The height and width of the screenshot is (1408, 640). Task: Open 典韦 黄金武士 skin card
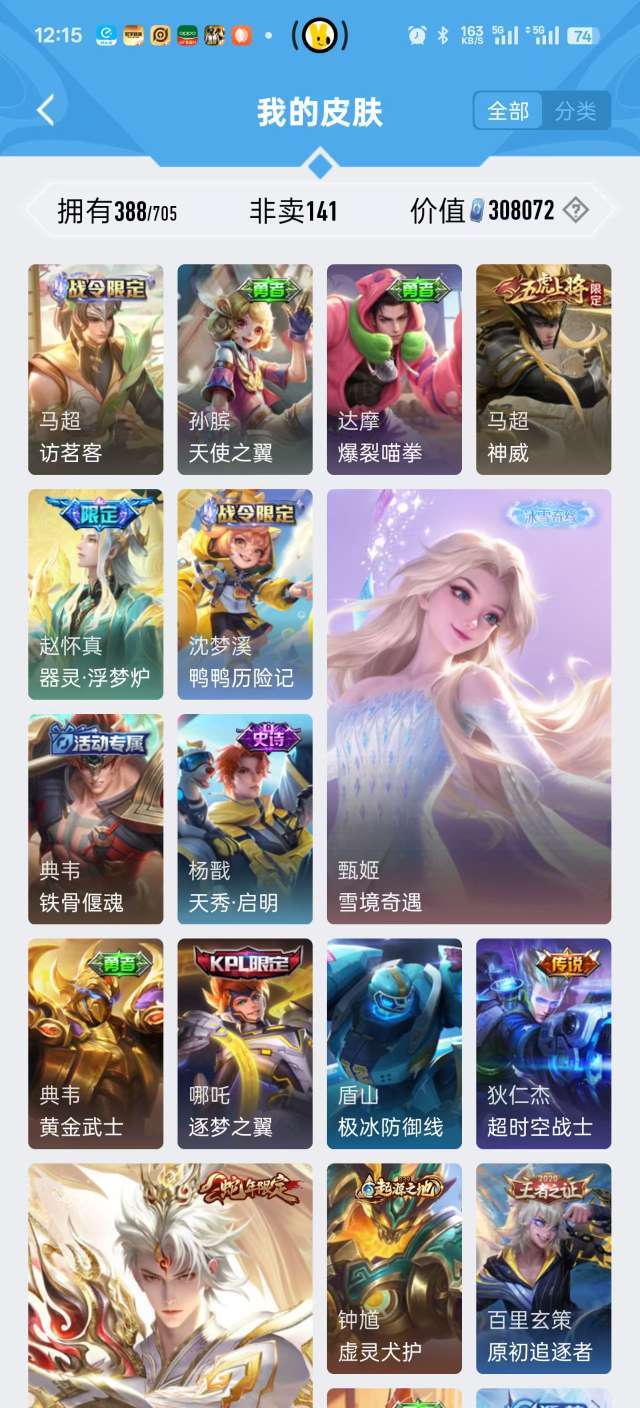click(x=96, y=1043)
